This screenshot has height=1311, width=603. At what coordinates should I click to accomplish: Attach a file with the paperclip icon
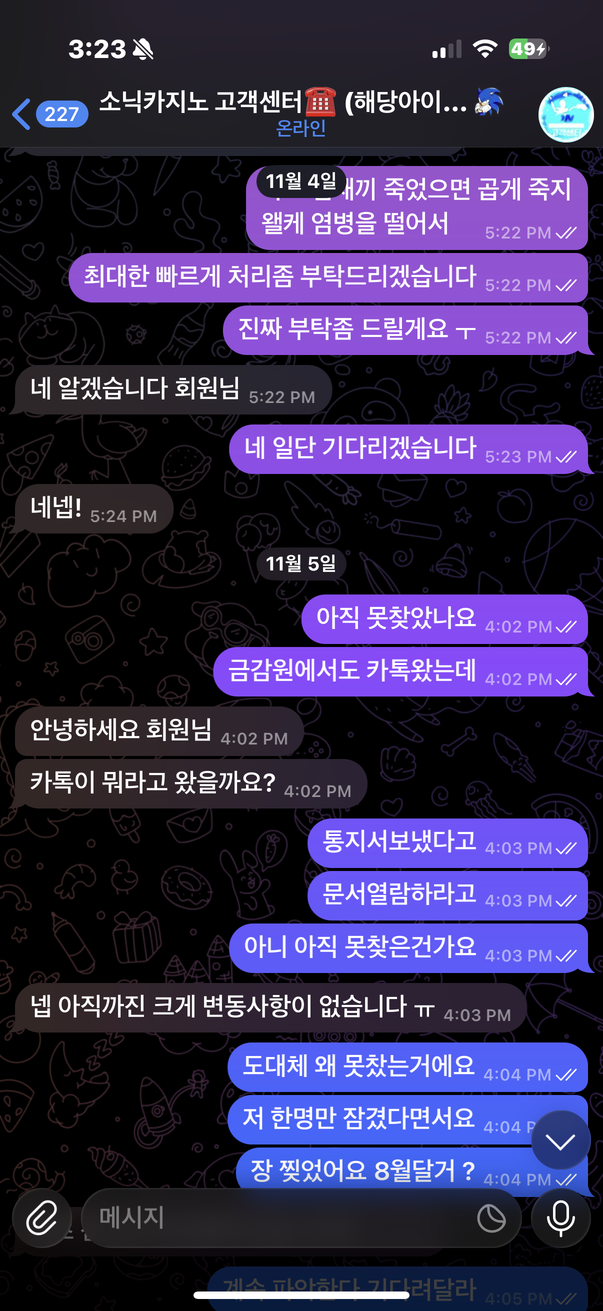coord(41,1217)
